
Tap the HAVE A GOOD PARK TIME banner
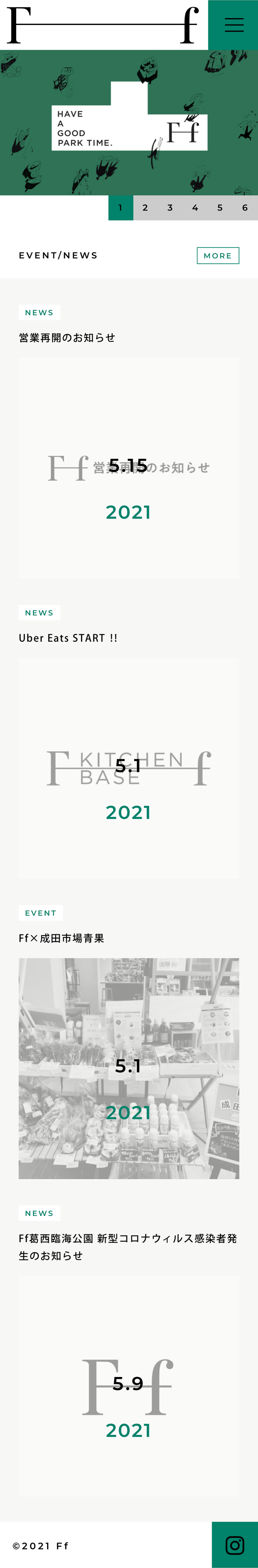point(129,122)
